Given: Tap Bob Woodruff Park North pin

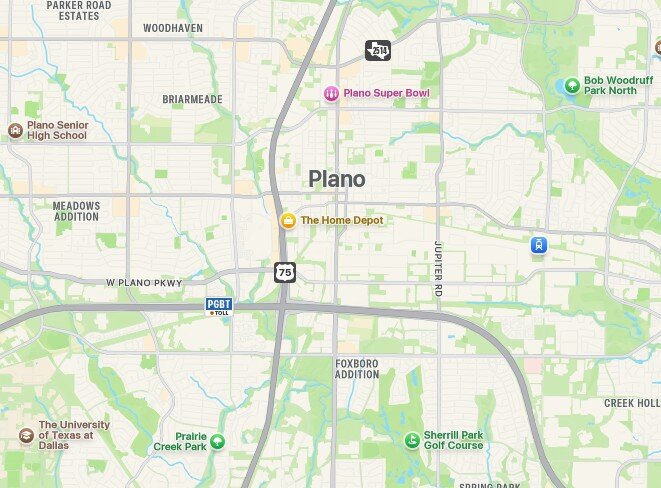Looking at the screenshot, I should 572,85.
